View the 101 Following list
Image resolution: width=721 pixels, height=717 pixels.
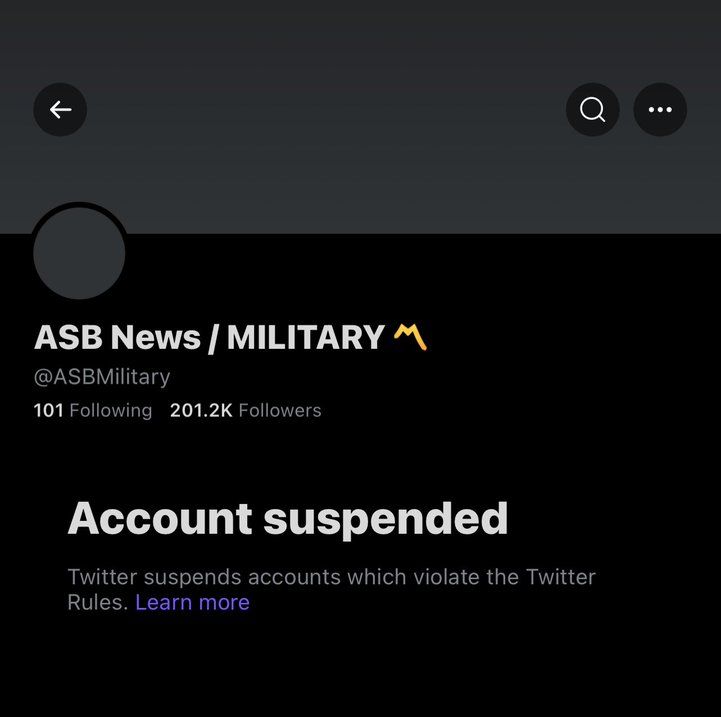tap(93, 410)
